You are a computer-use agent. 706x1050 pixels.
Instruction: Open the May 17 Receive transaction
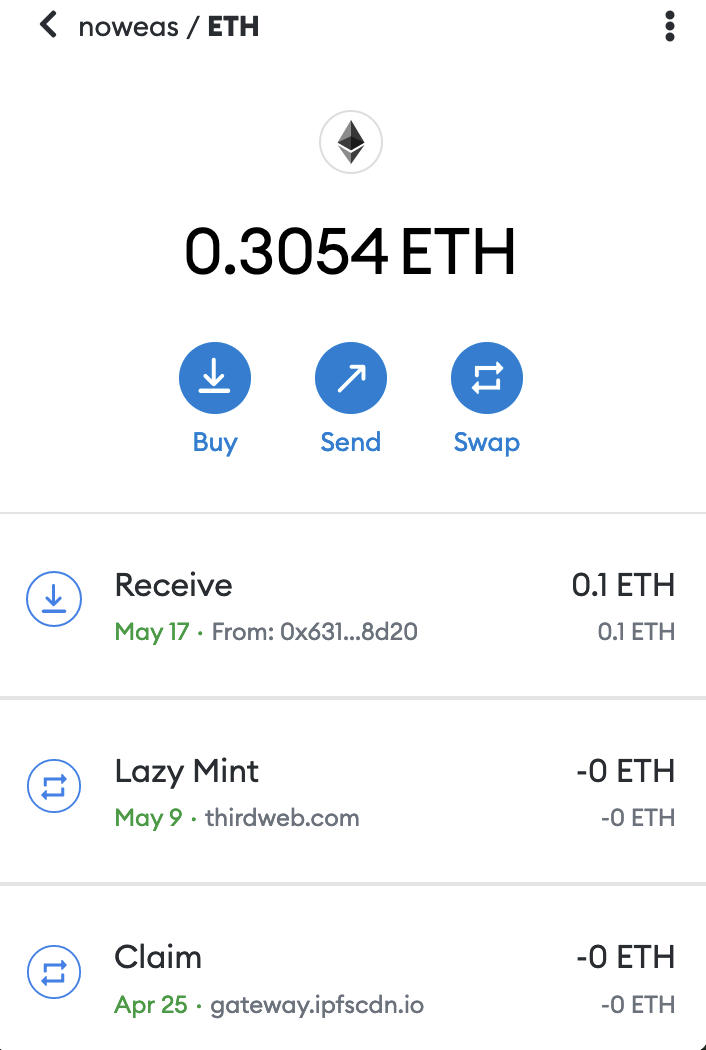353,606
